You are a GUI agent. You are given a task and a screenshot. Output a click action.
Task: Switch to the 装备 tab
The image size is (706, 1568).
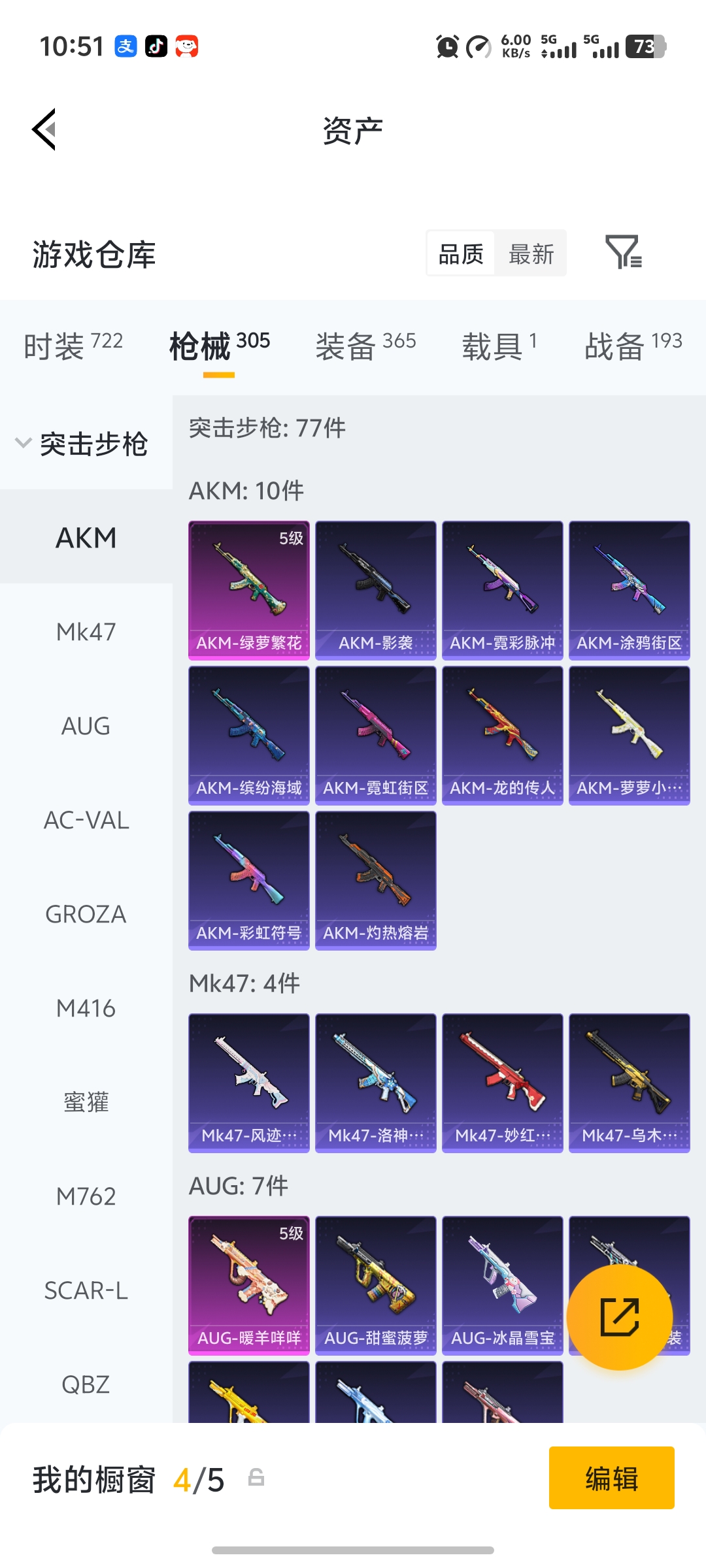(365, 345)
